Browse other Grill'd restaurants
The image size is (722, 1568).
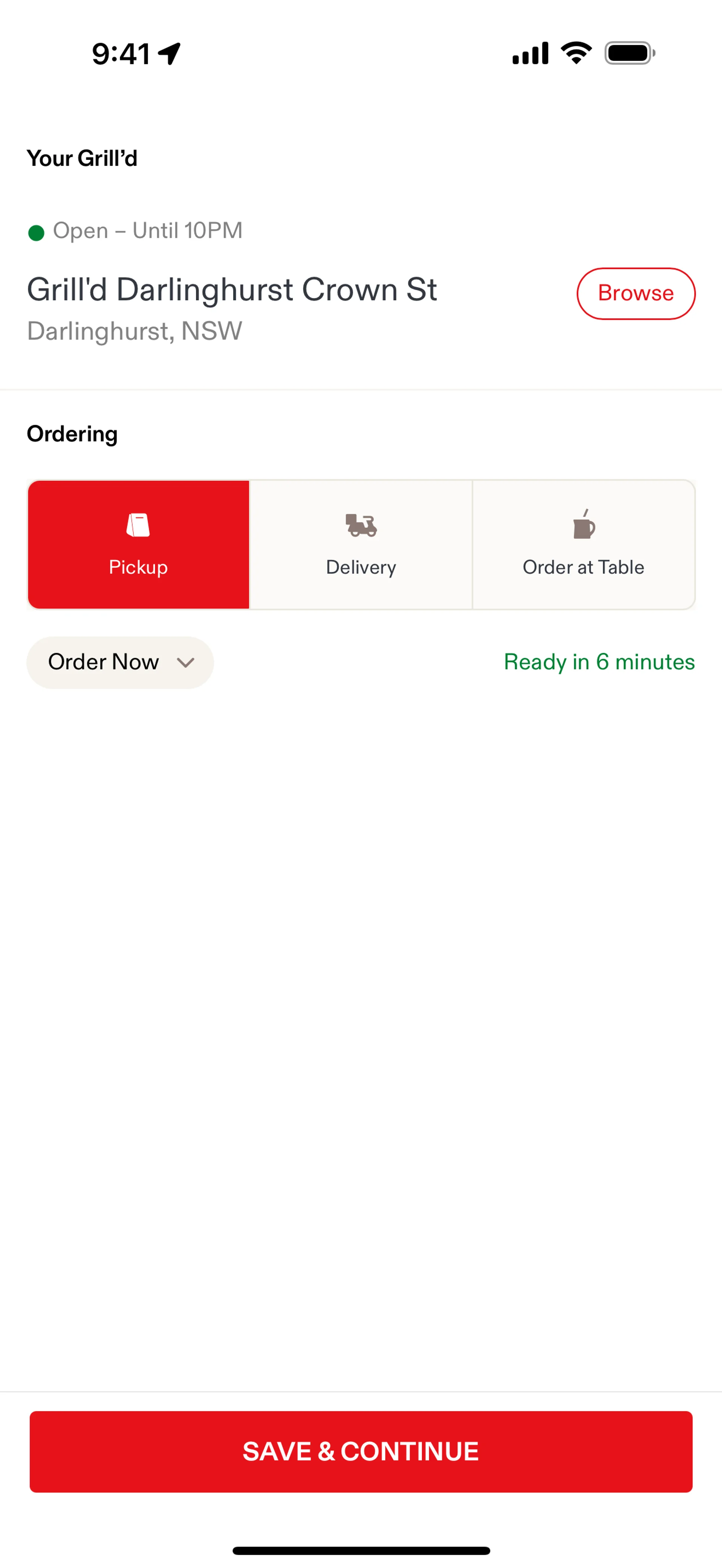[636, 294]
